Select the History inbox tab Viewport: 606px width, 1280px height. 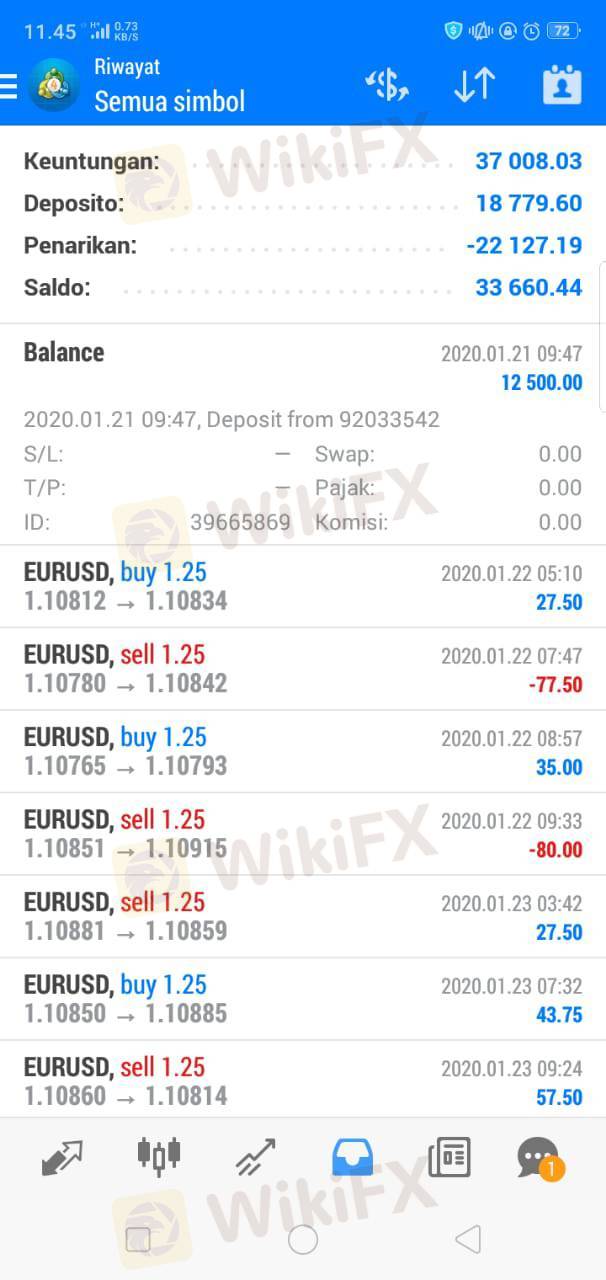[352, 1158]
